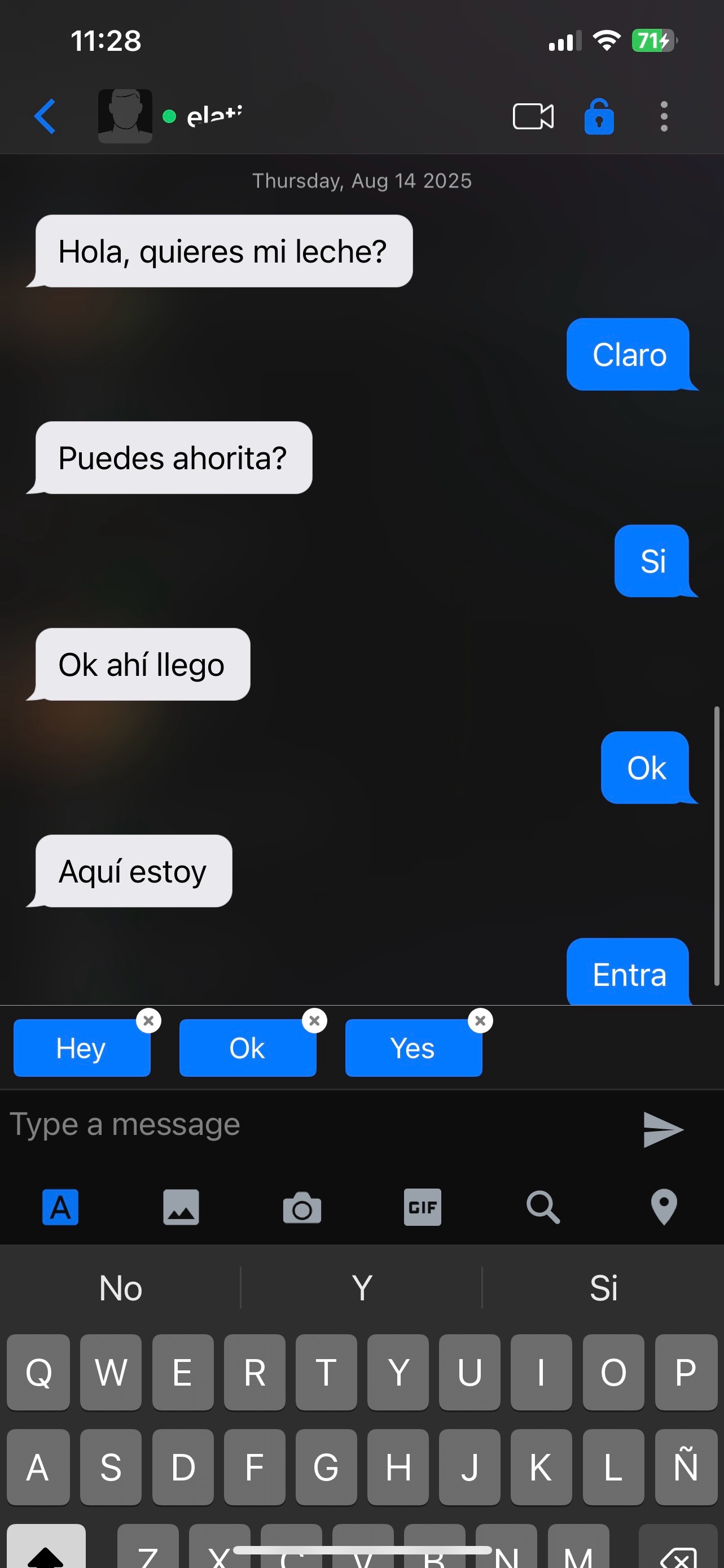
Task: Send the quick reply "Hey"
Action: click(81, 1048)
